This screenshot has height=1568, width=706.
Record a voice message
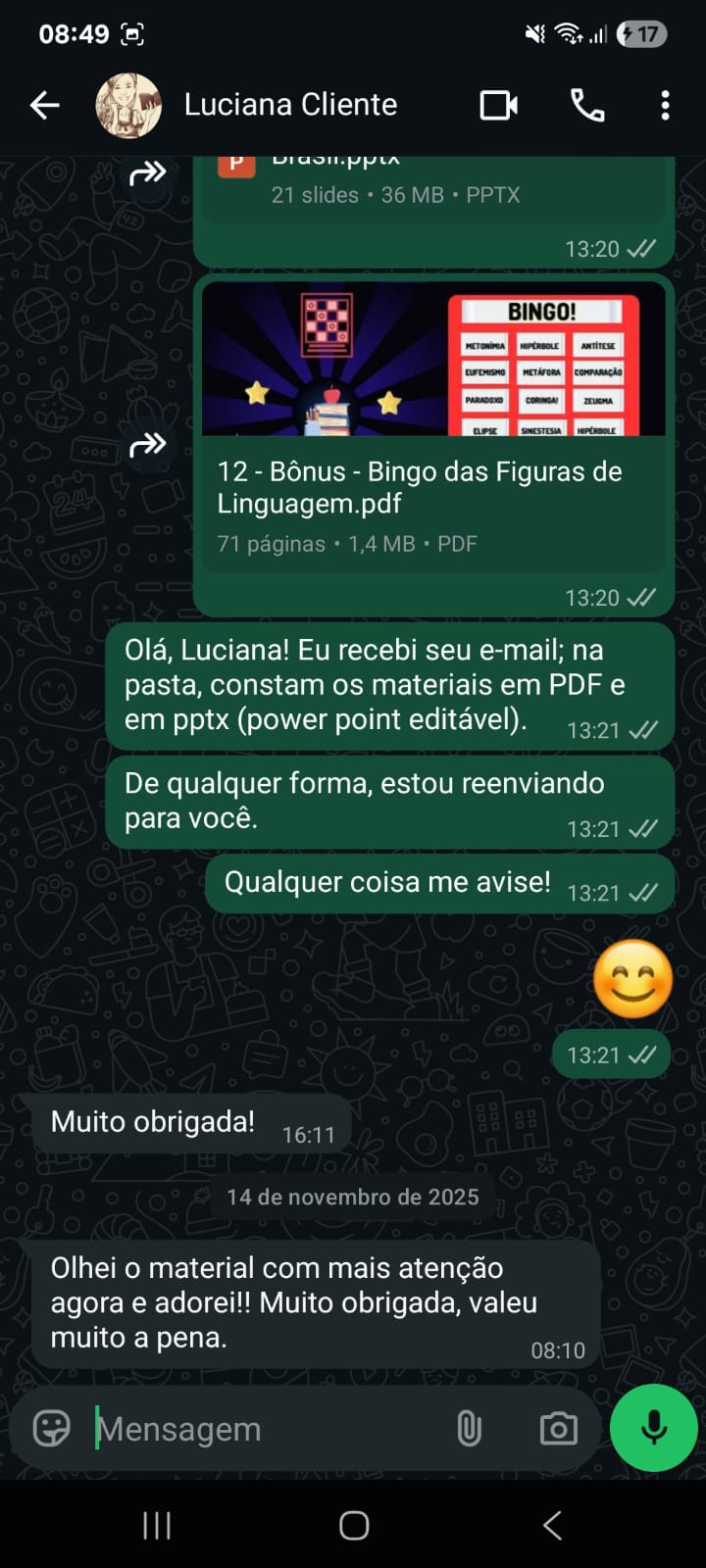(x=653, y=1428)
